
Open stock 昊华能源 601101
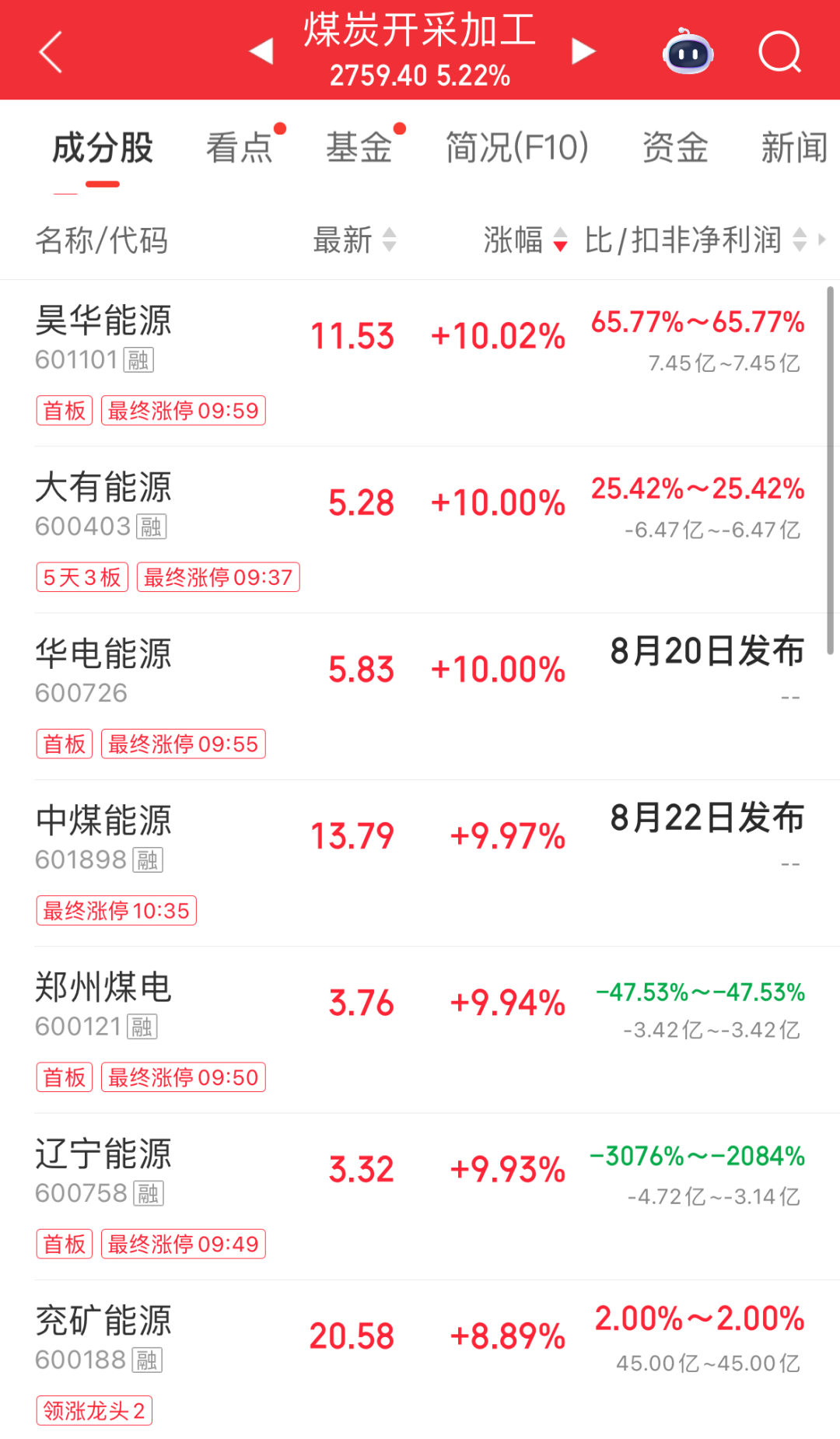pos(420,363)
